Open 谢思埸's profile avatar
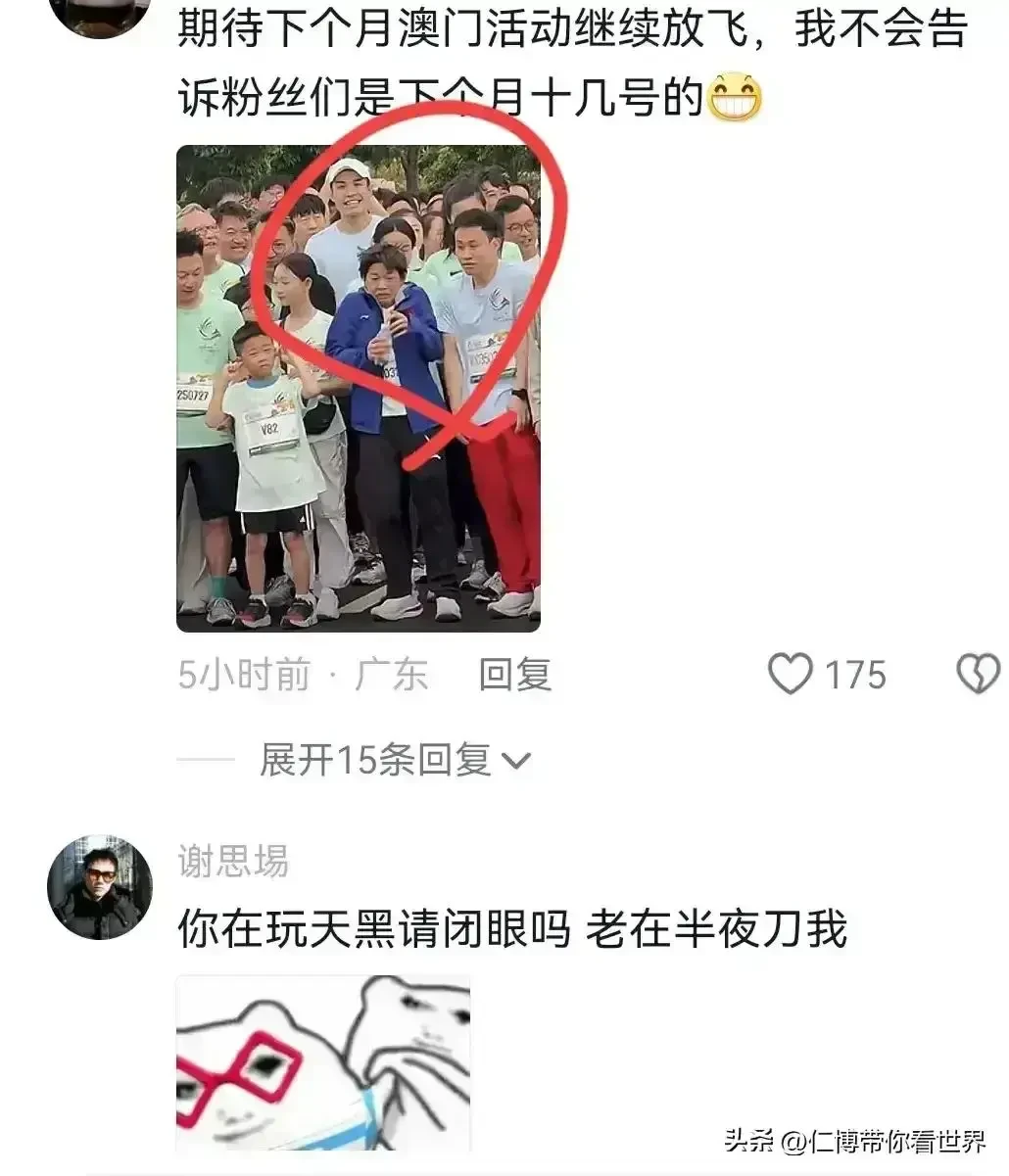1009x1176 pixels. [100, 887]
